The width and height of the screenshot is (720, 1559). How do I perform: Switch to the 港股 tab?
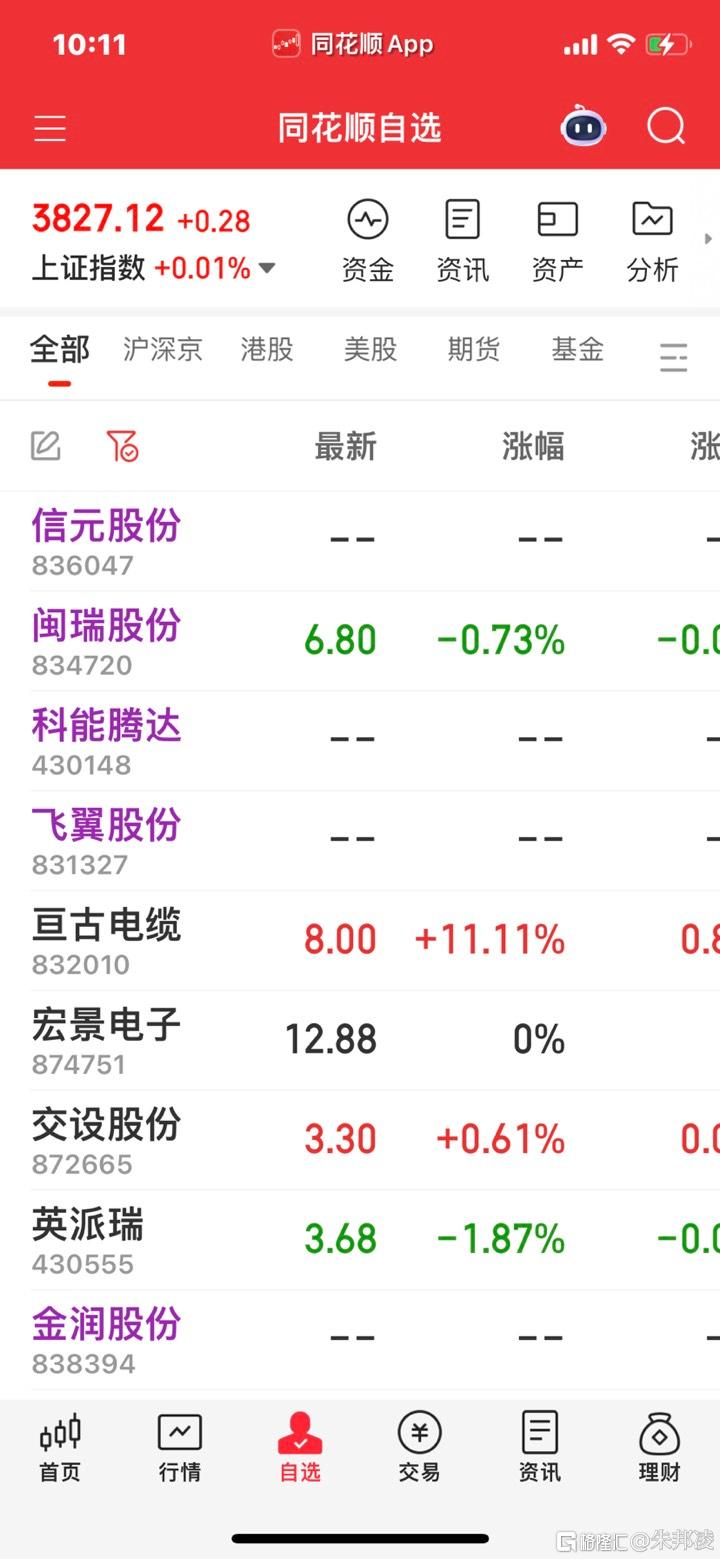(x=267, y=349)
